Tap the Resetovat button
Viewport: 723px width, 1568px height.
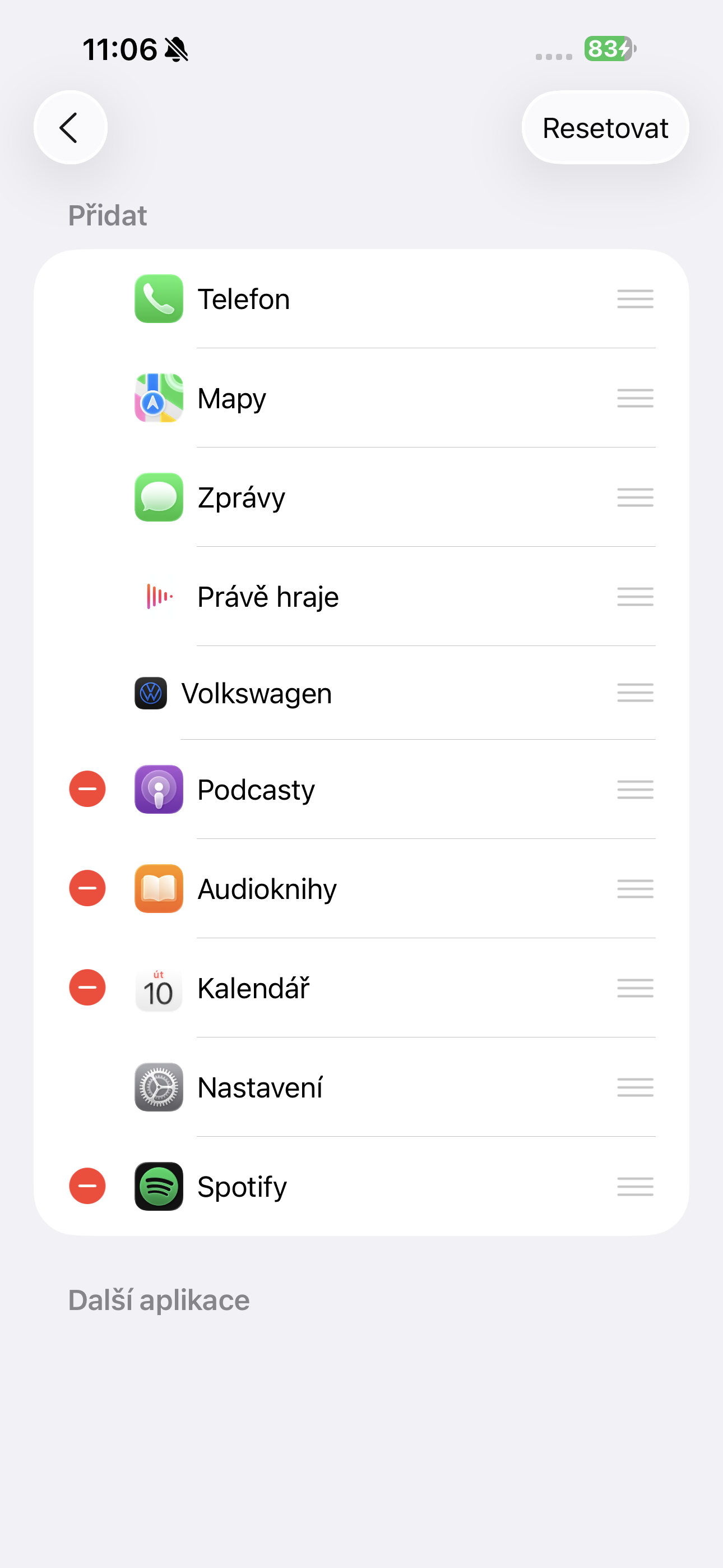coord(605,128)
